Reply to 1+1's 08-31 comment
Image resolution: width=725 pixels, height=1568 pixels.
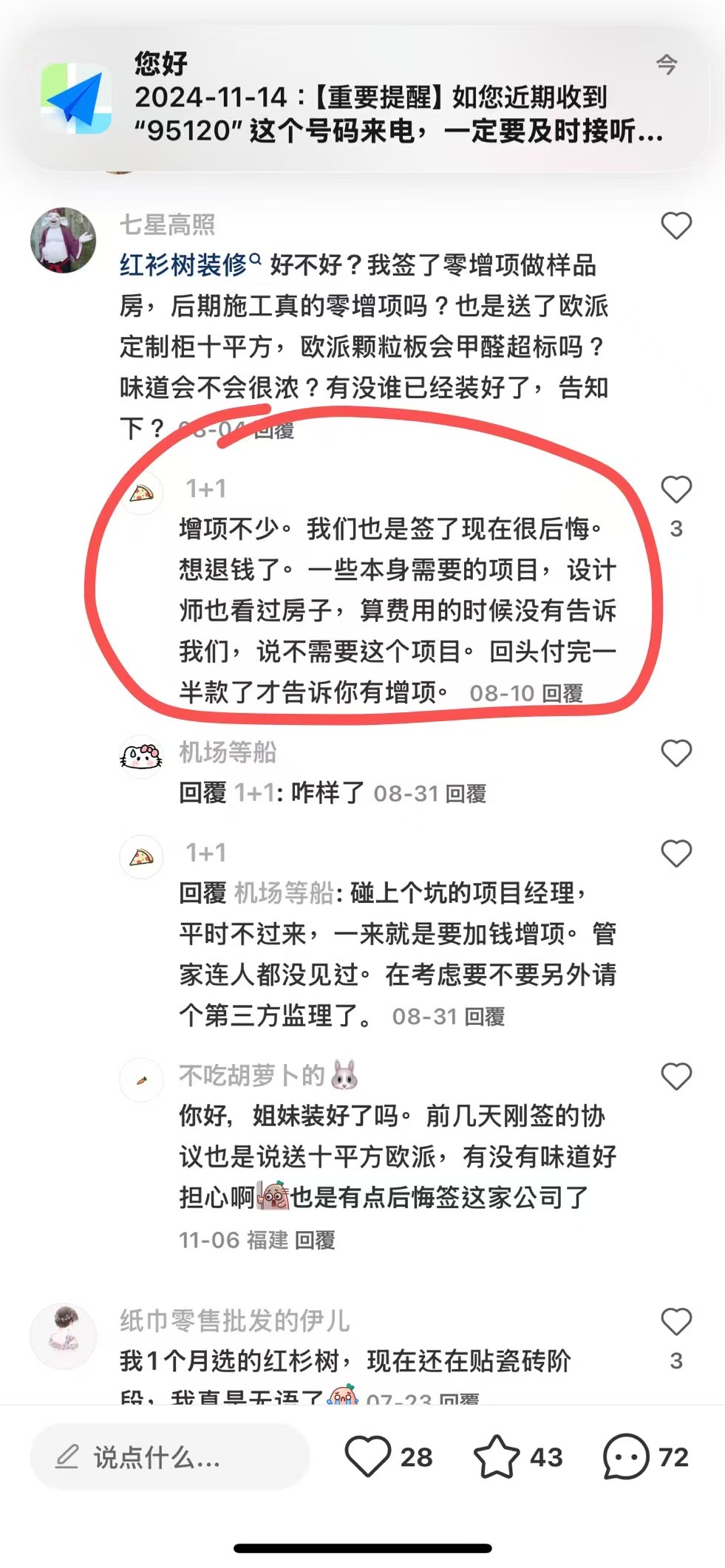pyautogui.click(x=484, y=1017)
